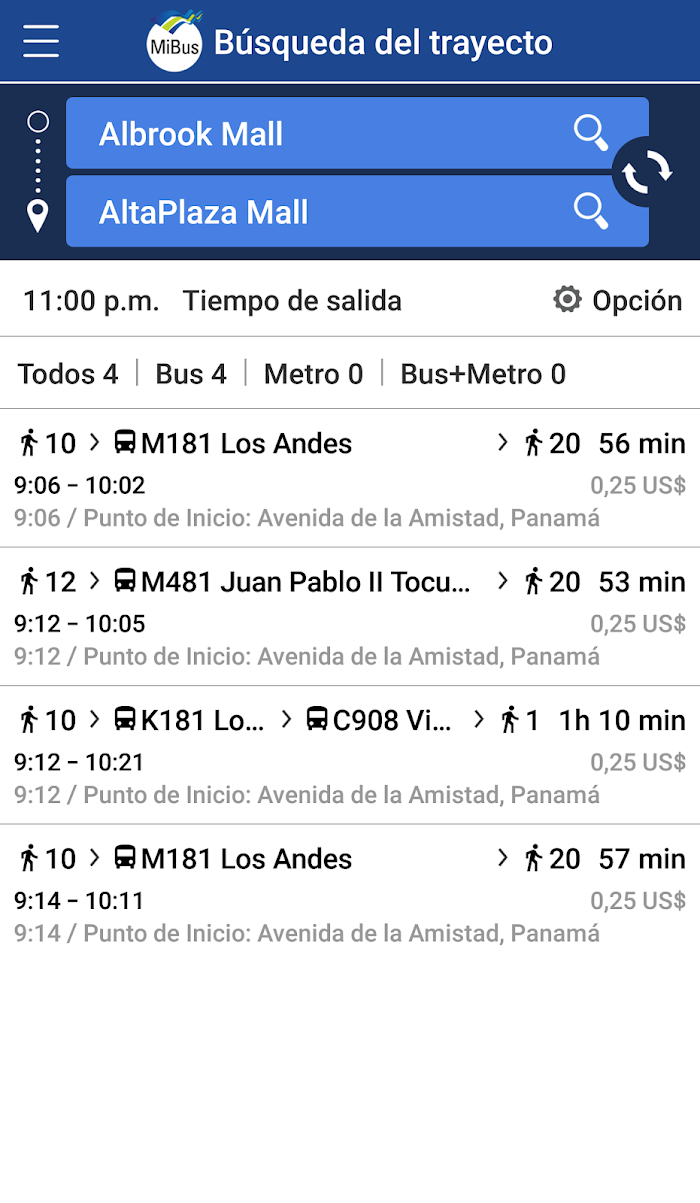The width and height of the screenshot is (700, 1203).
Task: View the M481 Juan Pablo II route
Action: (350, 617)
